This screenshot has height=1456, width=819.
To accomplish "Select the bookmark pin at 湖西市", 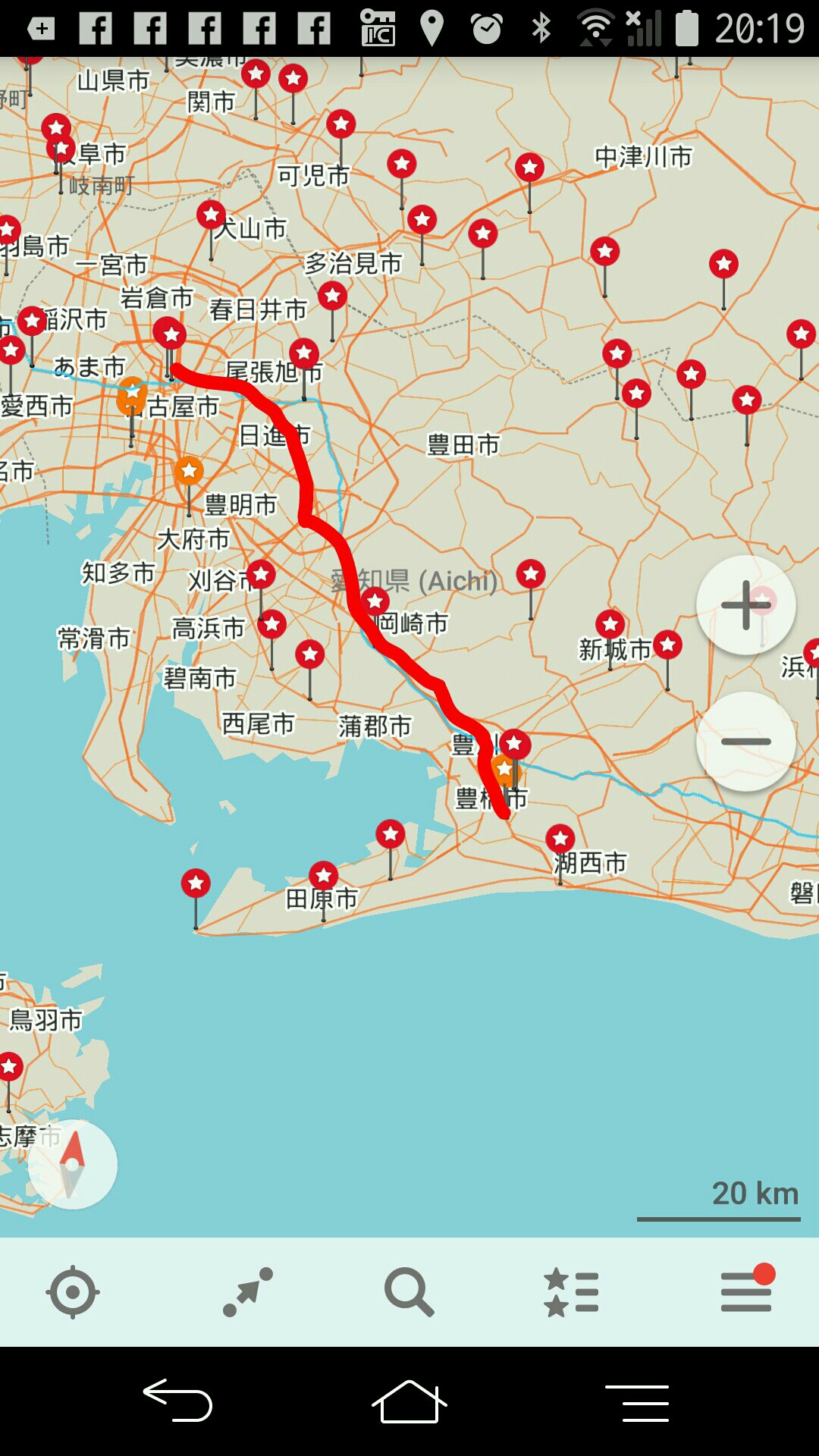I will point(560,839).
